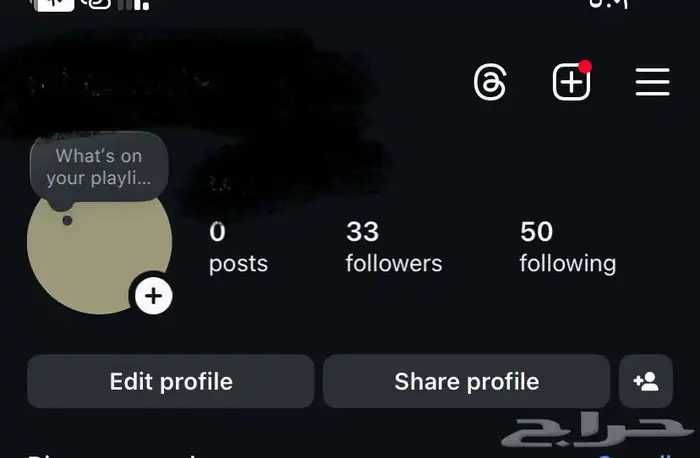Viewport: 700px width, 458px height.
Task: Open the 50 following list
Action: point(567,247)
